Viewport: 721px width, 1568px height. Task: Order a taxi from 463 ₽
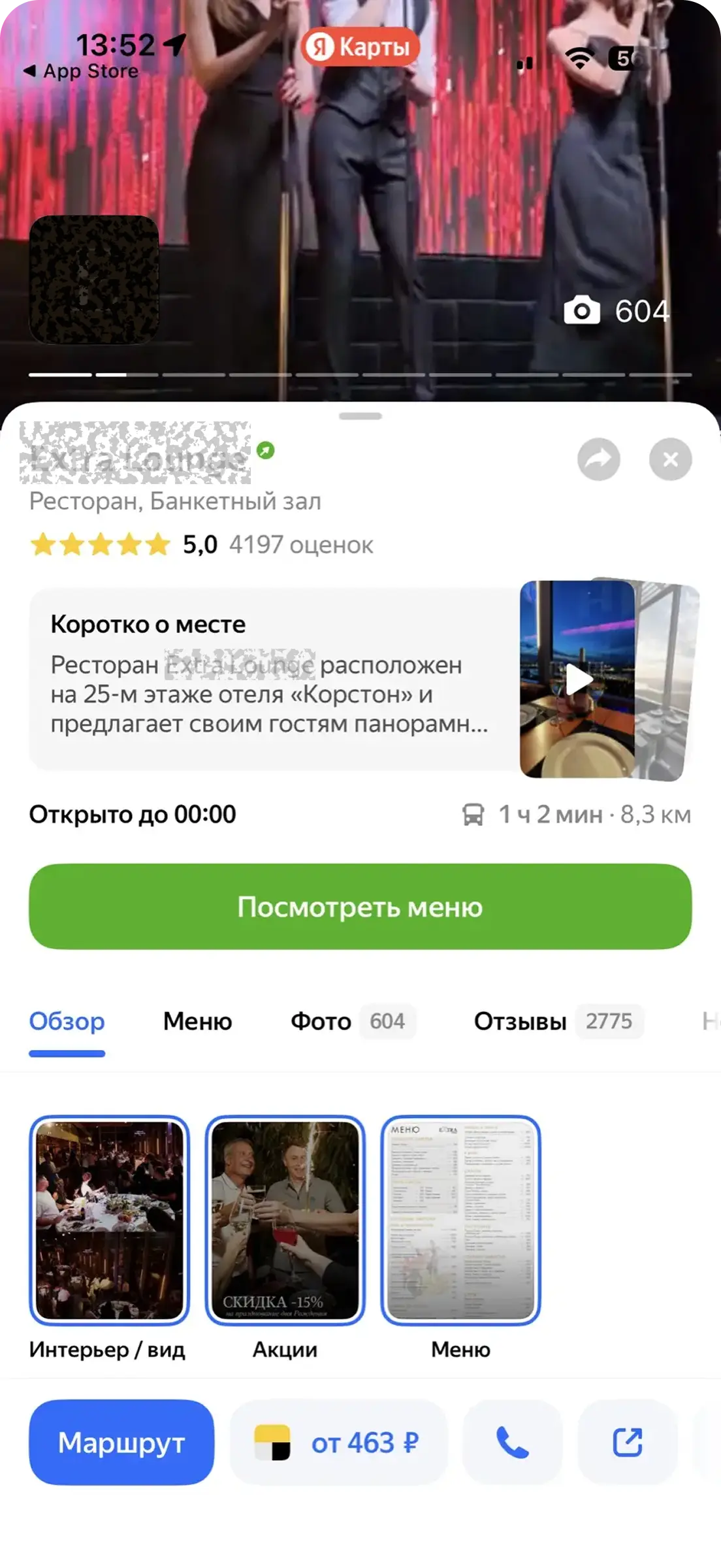point(338,1442)
